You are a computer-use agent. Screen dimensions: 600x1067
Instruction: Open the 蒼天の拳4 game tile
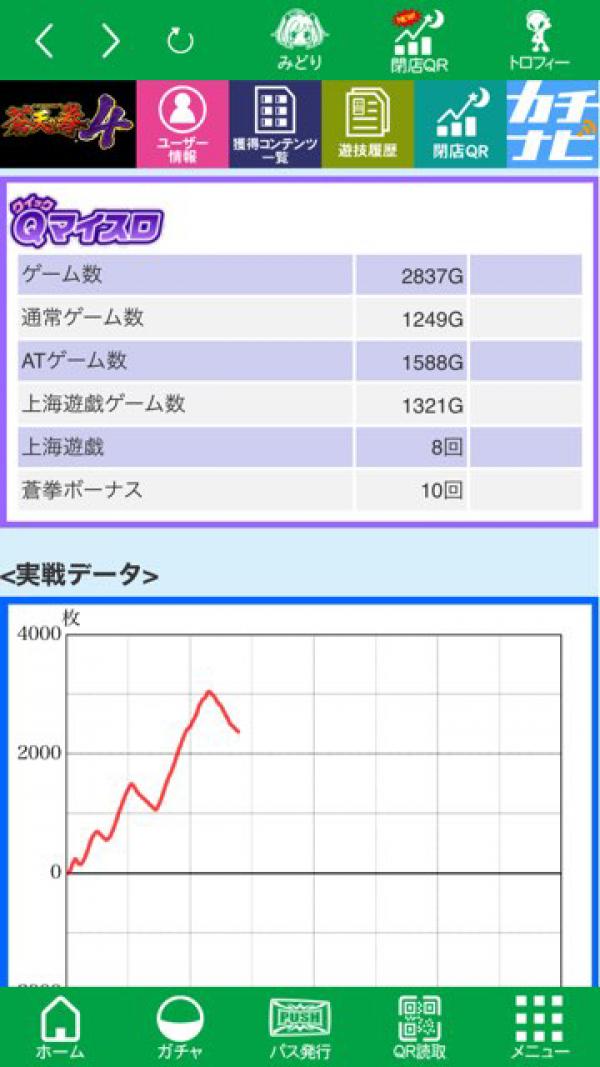coord(68,124)
